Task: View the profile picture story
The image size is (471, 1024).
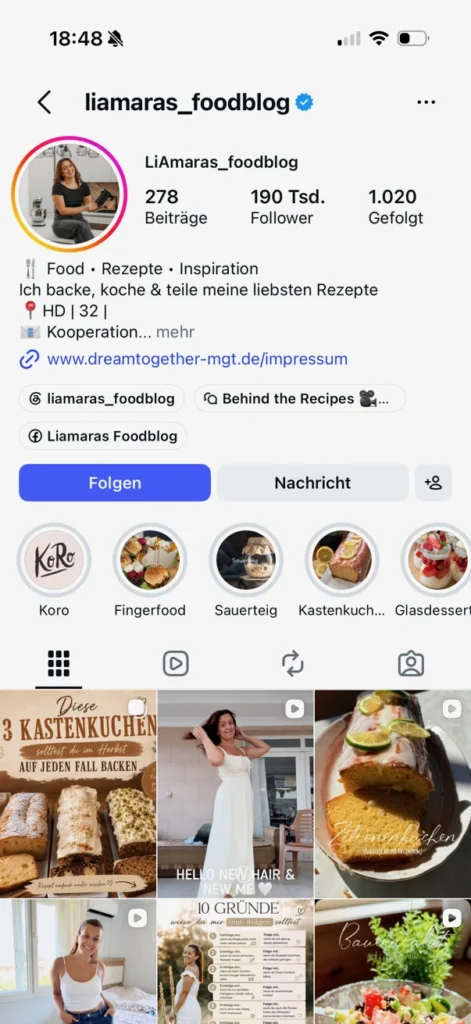Action: (69, 194)
